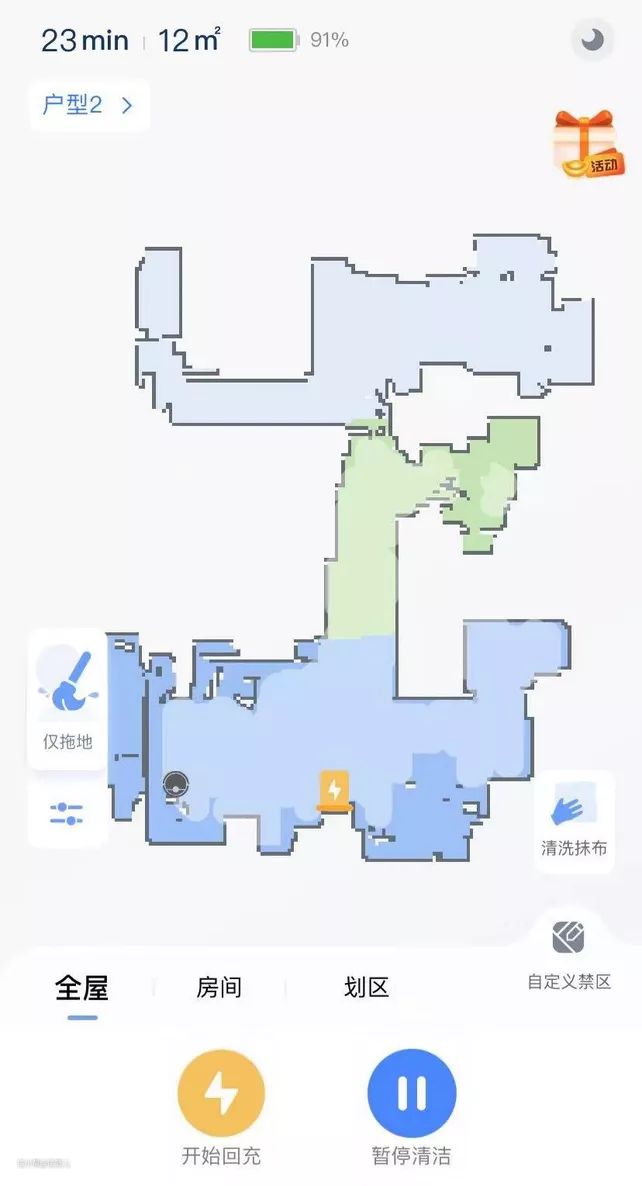Image resolution: width=642 pixels, height=1186 pixels.
Task: Pause cleaning with 暂停清洁
Action: pos(411,1095)
